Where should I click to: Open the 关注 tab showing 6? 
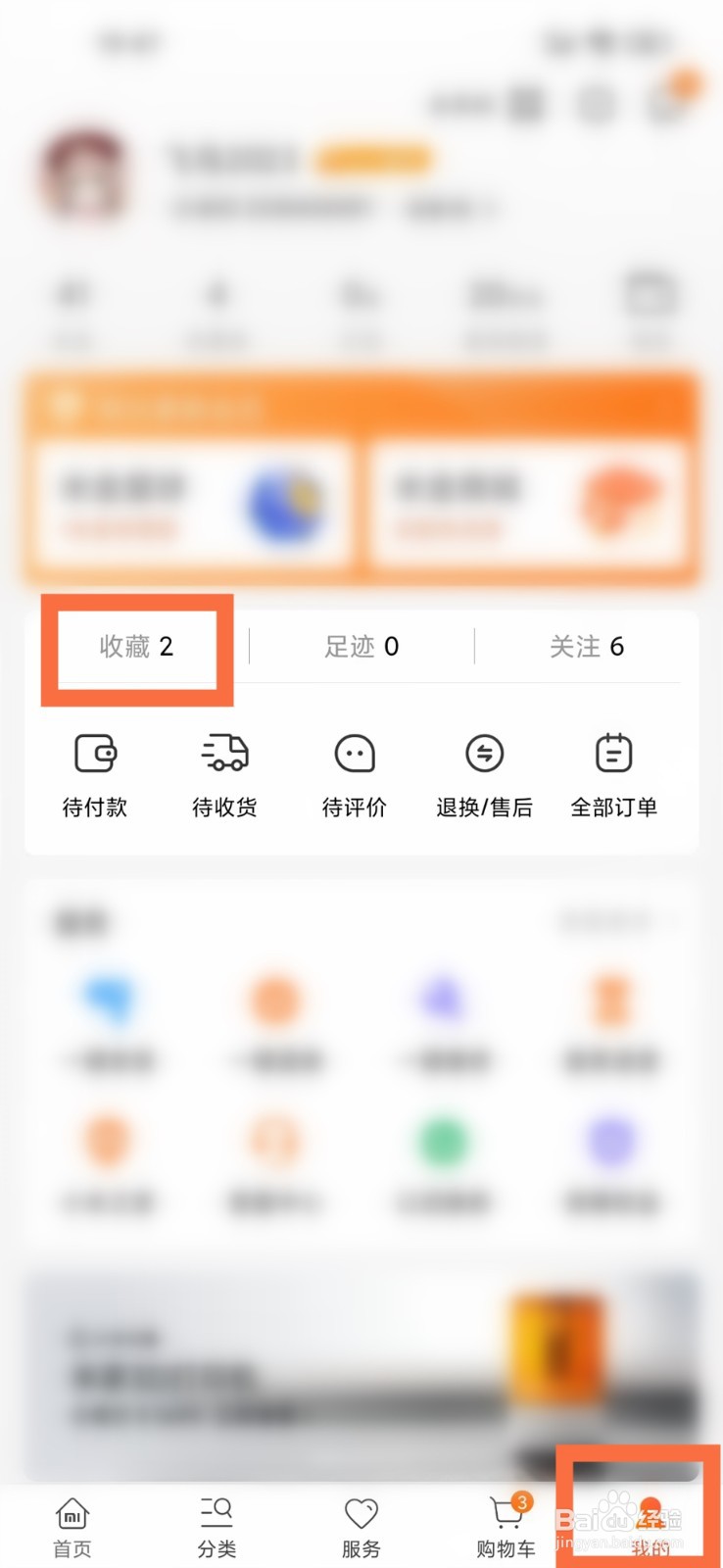[x=588, y=647]
